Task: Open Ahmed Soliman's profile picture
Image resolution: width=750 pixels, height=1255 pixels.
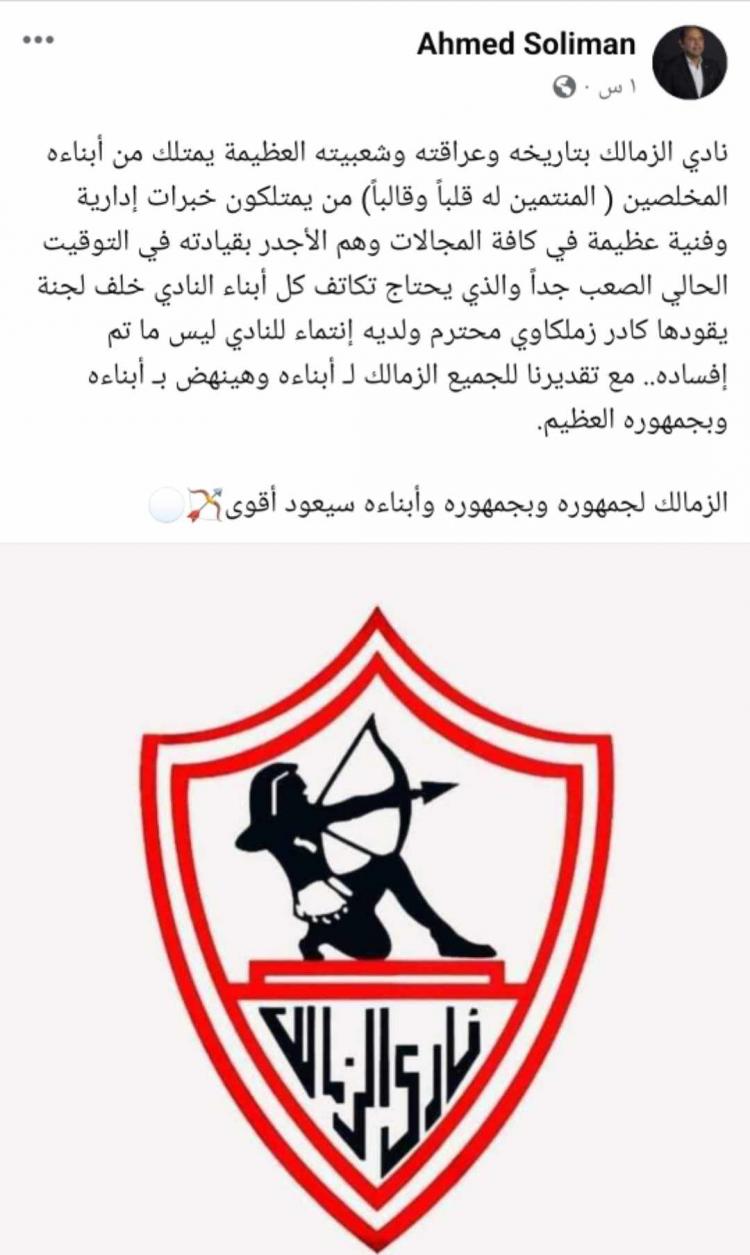Action: (690, 62)
